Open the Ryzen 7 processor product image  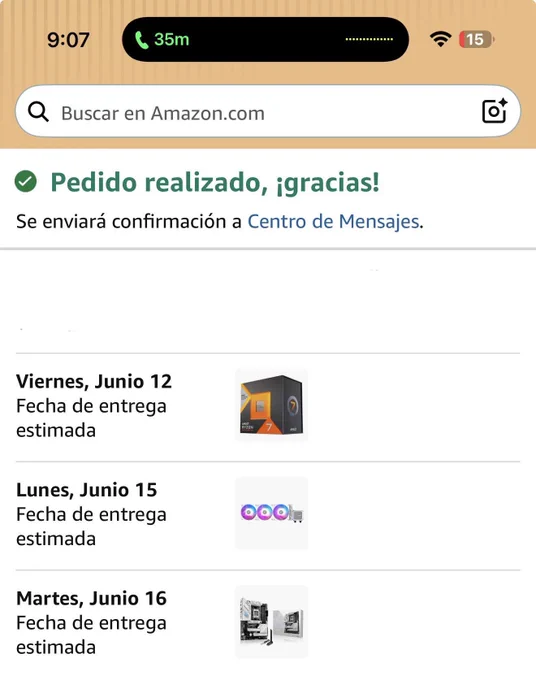pos(271,405)
